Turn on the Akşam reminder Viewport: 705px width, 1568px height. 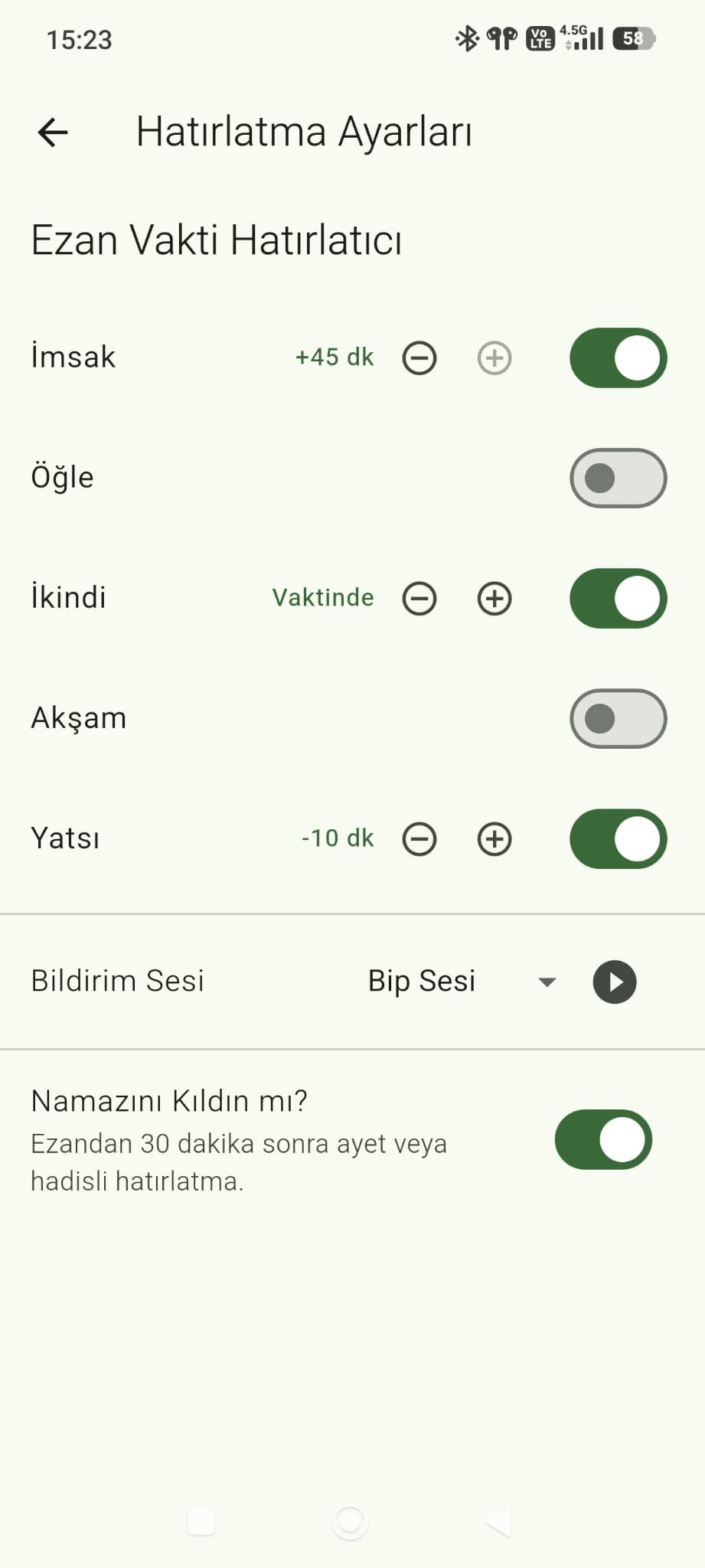(x=617, y=717)
